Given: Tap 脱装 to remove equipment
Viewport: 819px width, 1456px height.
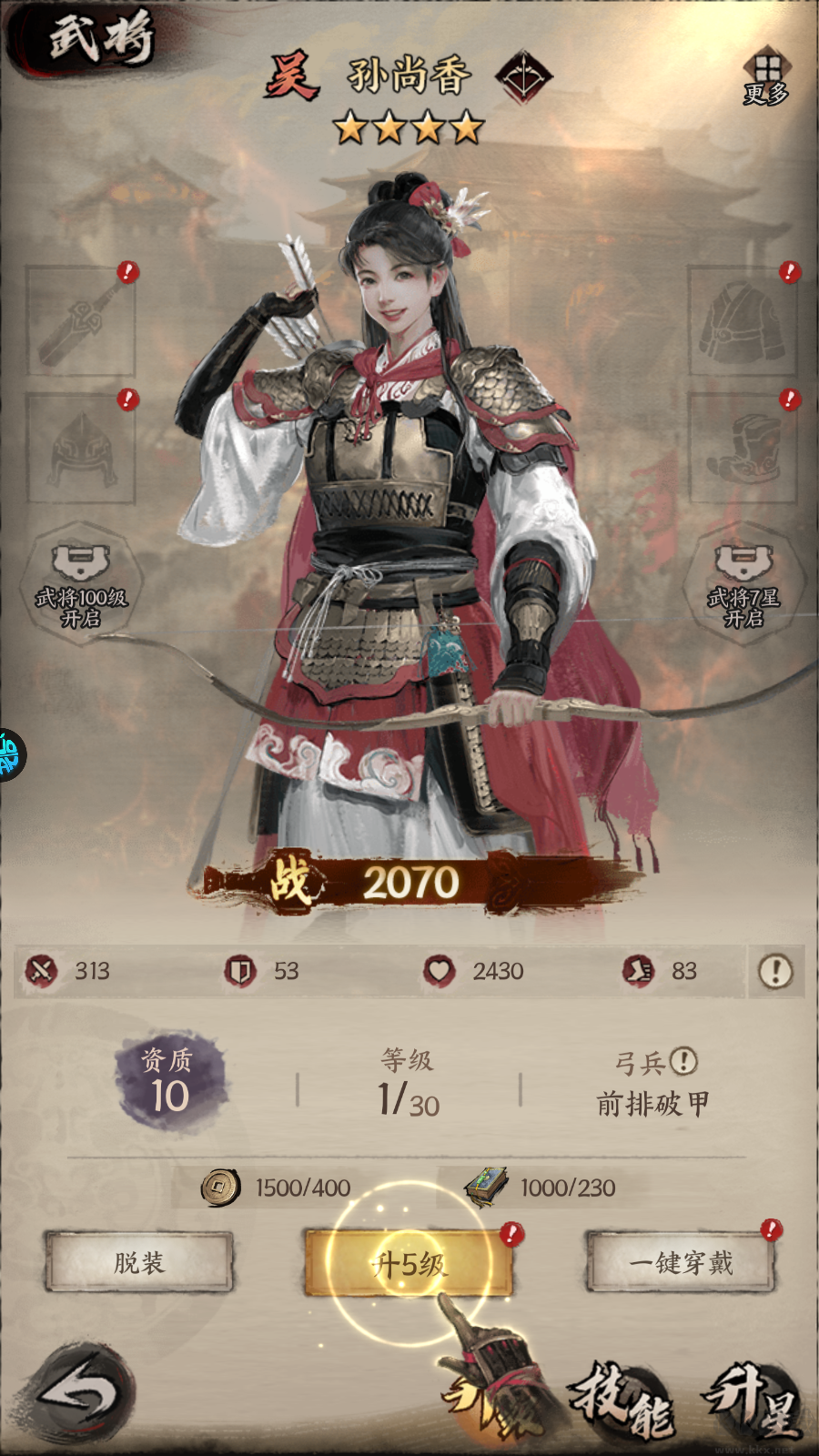Looking at the screenshot, I should [x=139, y=1262].
